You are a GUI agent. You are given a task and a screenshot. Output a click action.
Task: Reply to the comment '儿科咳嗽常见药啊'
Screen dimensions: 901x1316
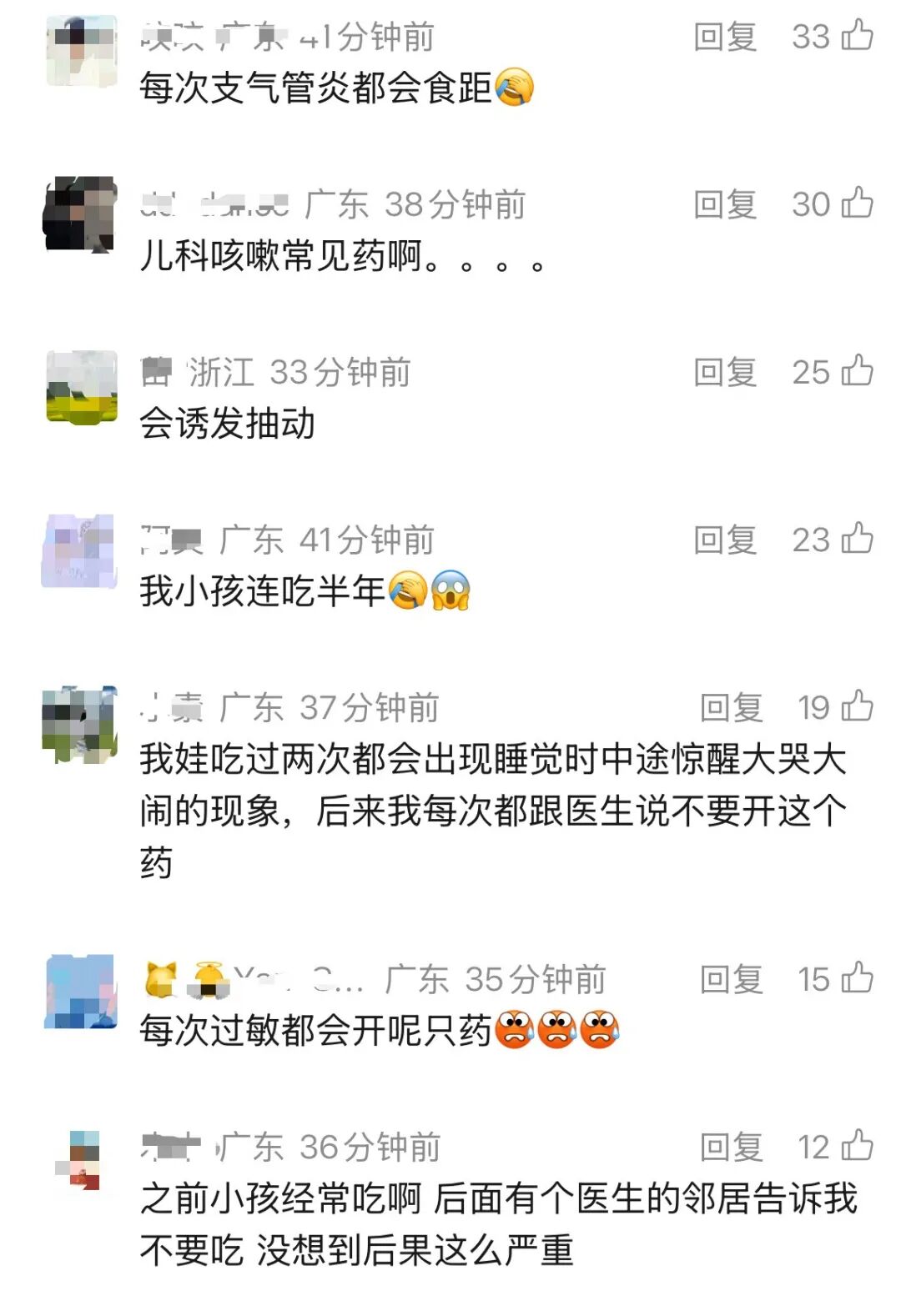coord(725,204)
